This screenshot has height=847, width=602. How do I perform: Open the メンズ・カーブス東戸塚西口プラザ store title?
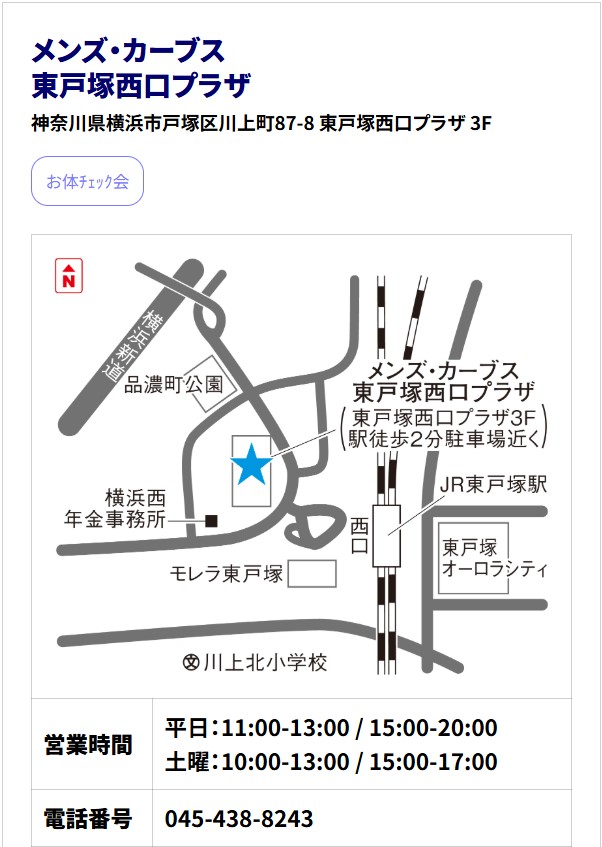[x=141, y=68]
